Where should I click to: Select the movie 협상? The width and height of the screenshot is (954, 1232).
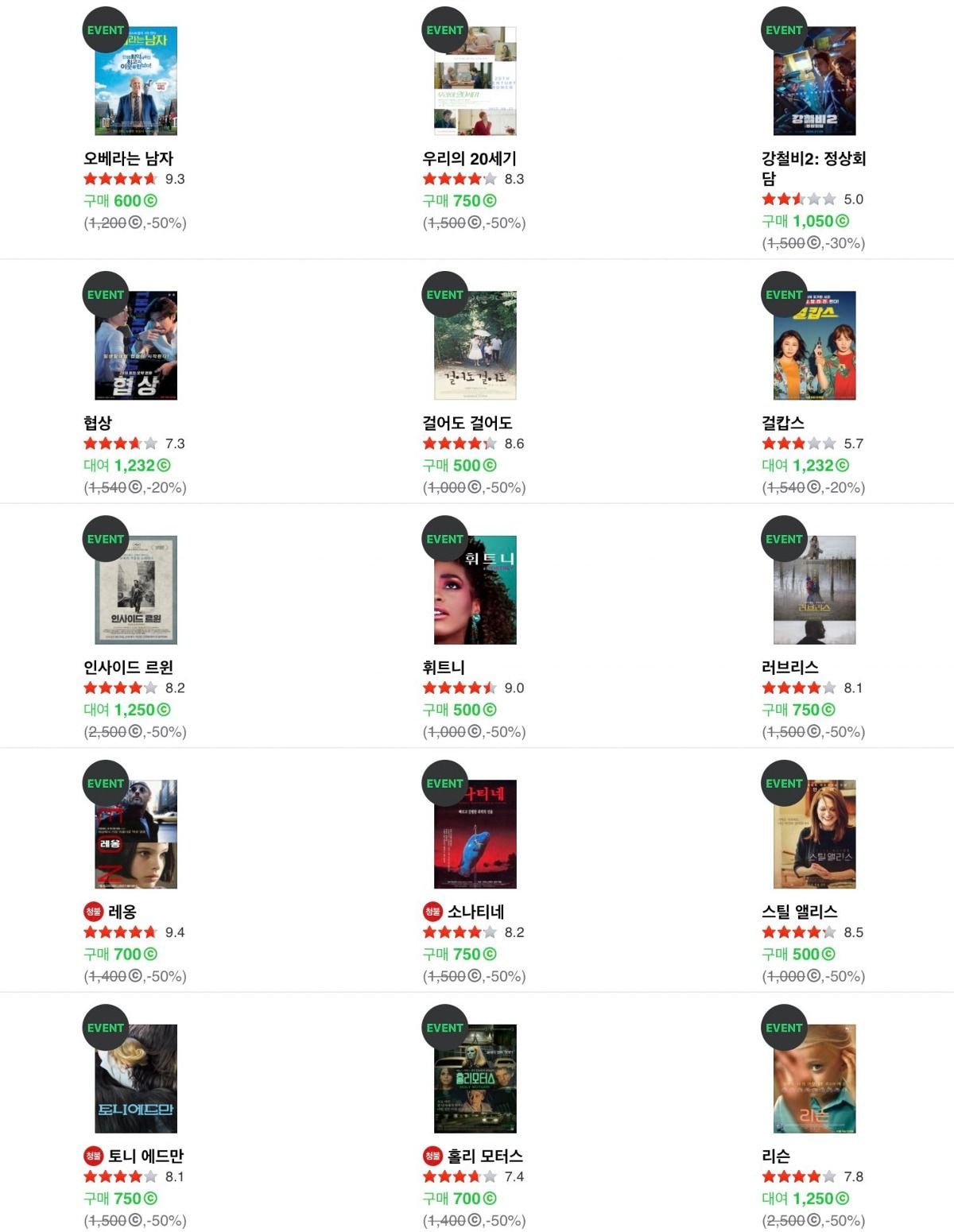tap(135, 346)
